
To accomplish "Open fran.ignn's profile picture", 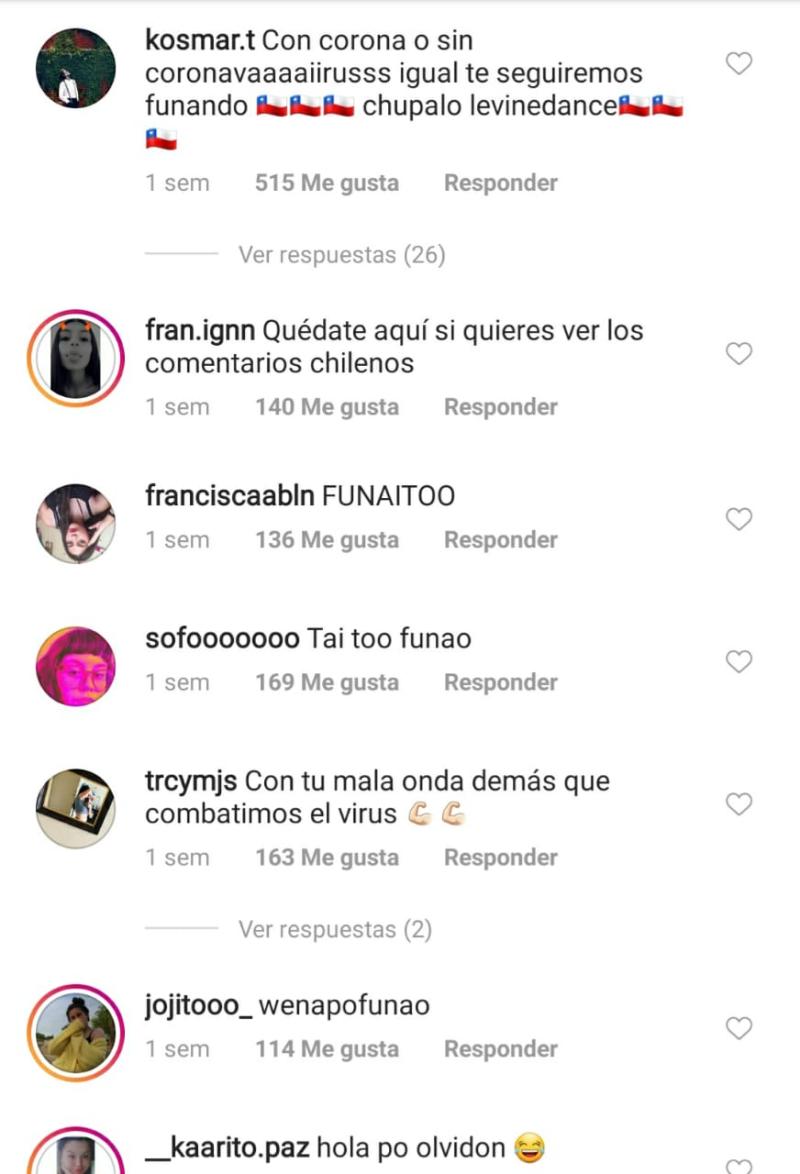I will [75, 354].
